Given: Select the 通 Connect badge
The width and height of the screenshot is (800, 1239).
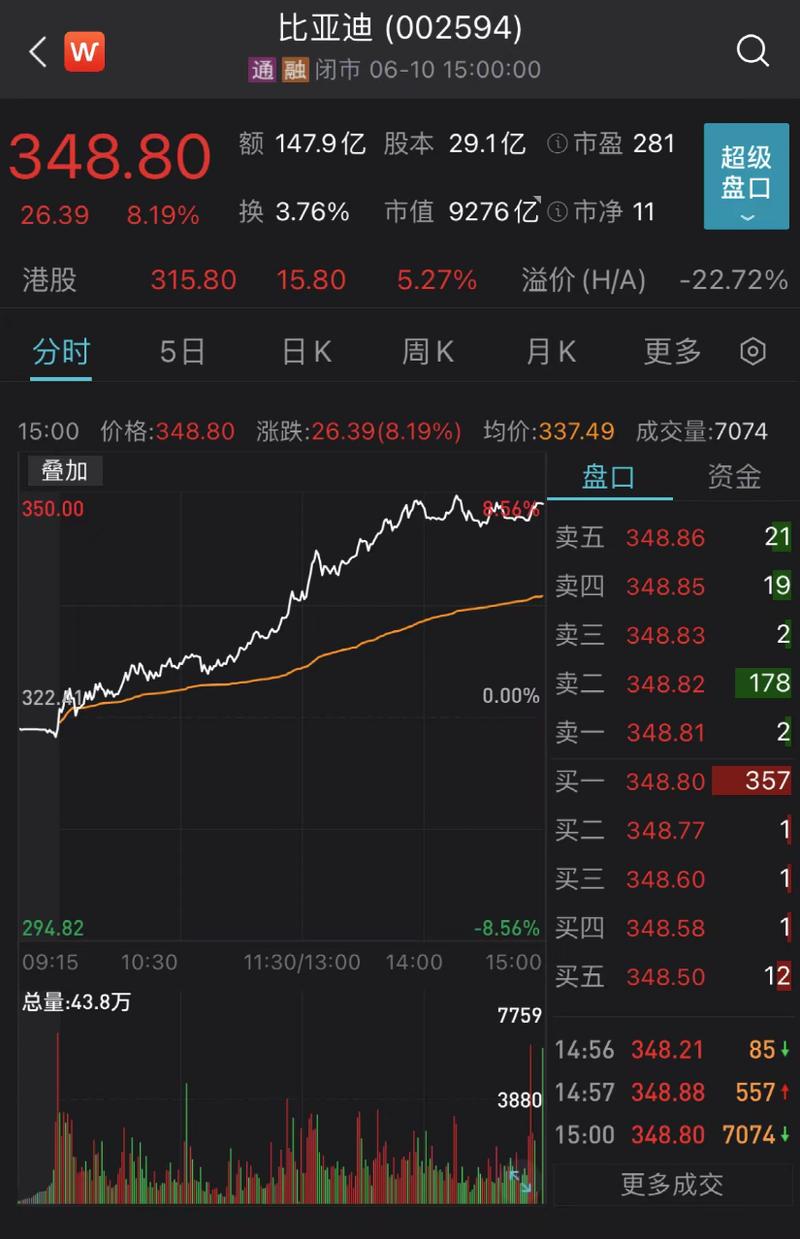Looking at the screenshot, I should click(260, 70).
